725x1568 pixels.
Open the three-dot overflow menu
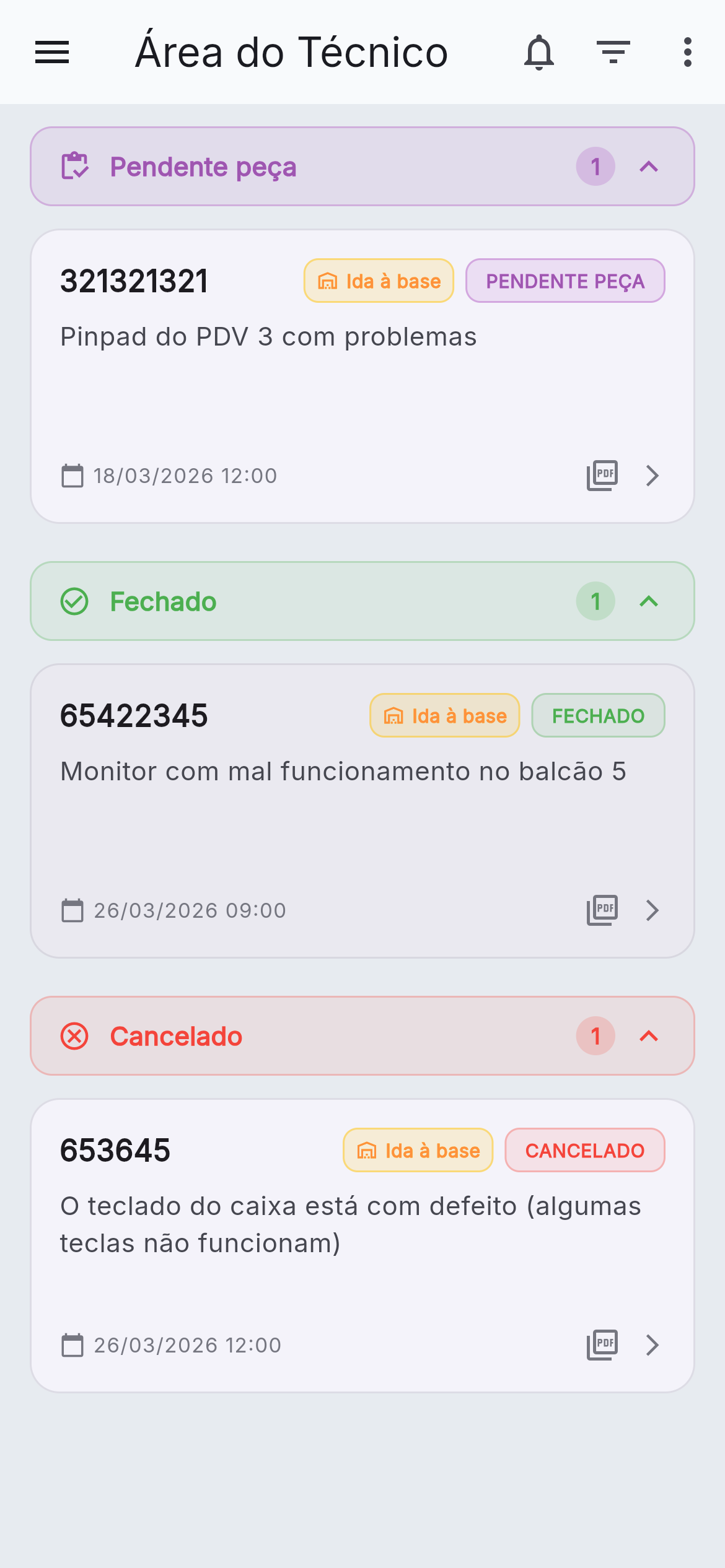687,52
